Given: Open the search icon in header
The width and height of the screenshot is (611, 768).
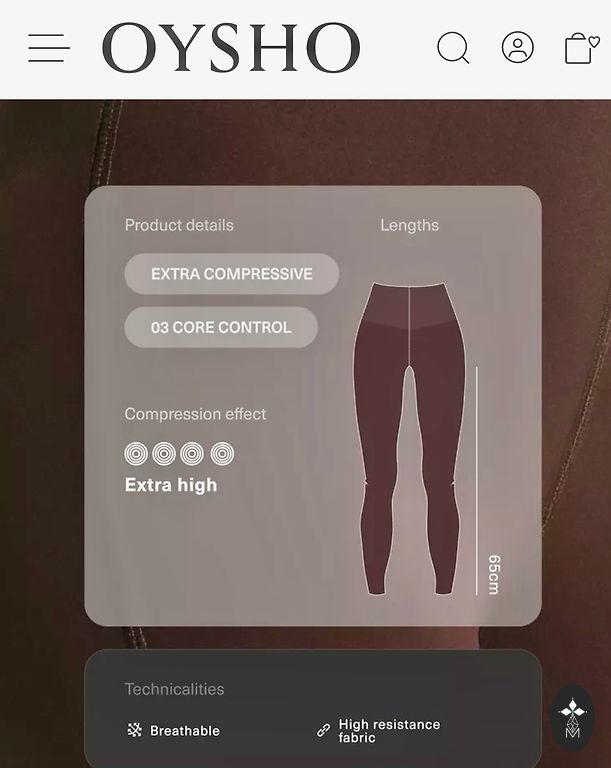Looking at the screenshot, I should 453,48.
